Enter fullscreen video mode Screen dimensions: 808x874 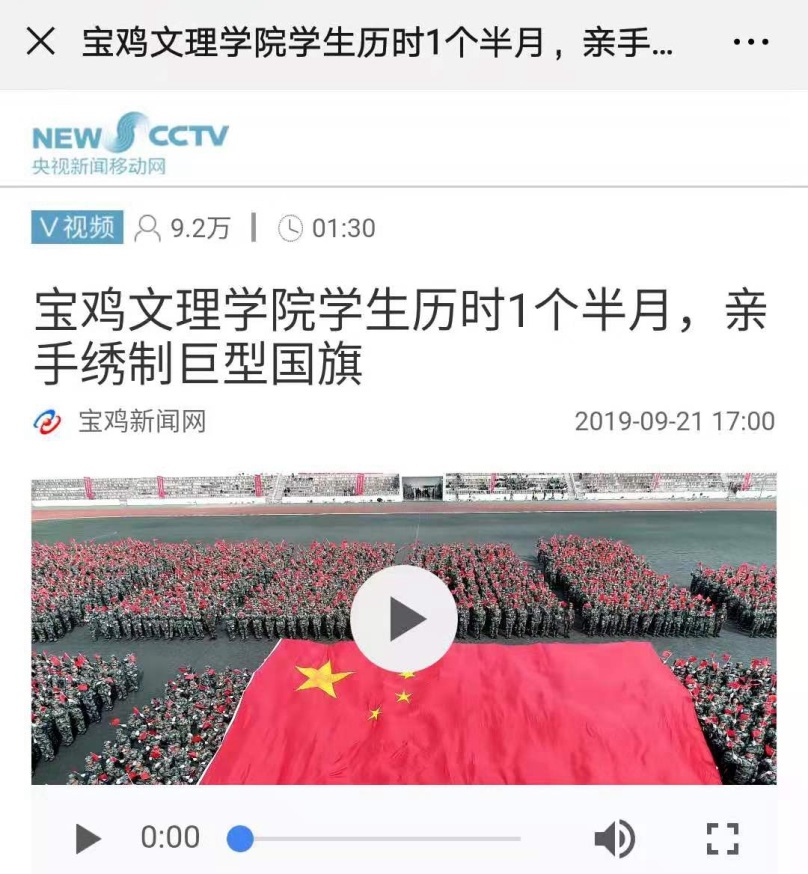(x=722, y=838)
